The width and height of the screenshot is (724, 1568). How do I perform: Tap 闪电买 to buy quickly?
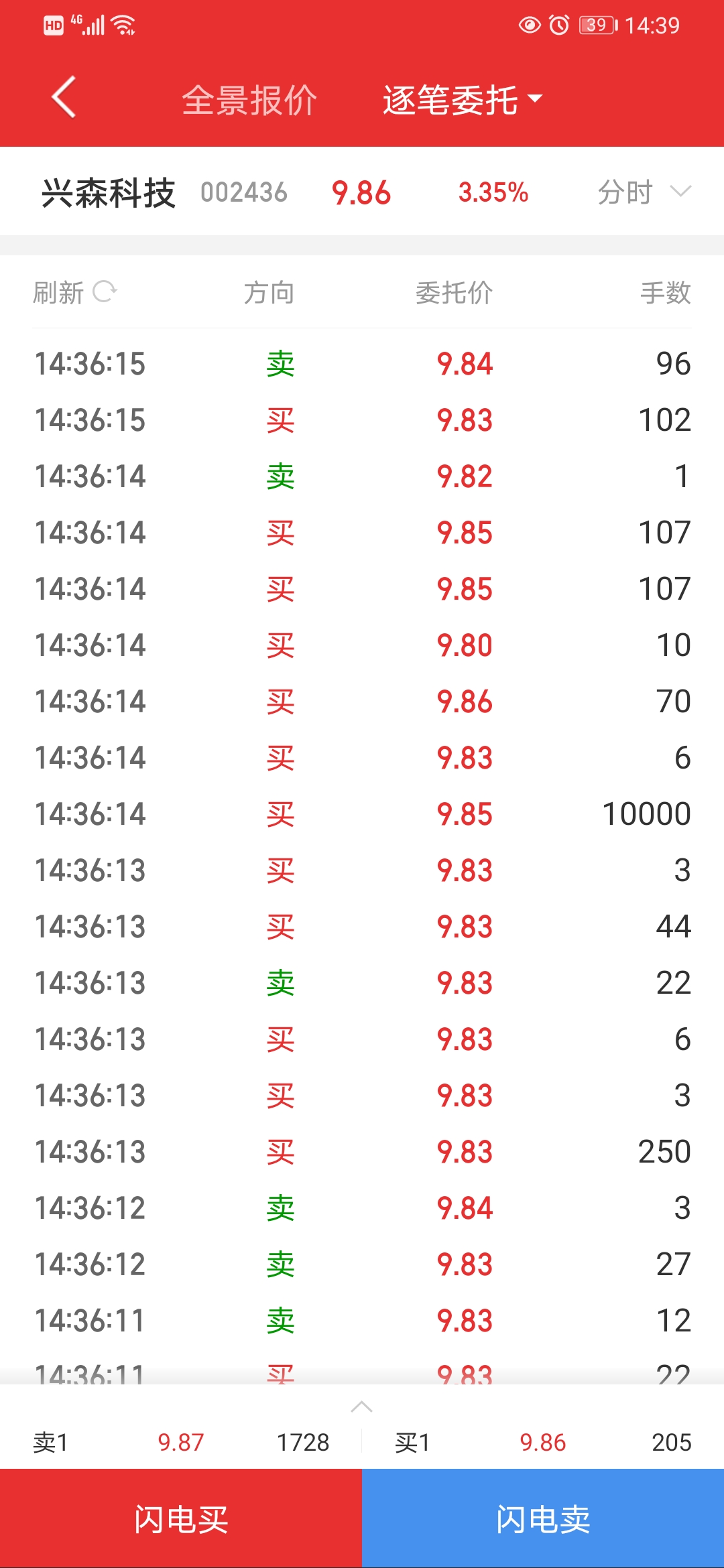click(181, 1518)
